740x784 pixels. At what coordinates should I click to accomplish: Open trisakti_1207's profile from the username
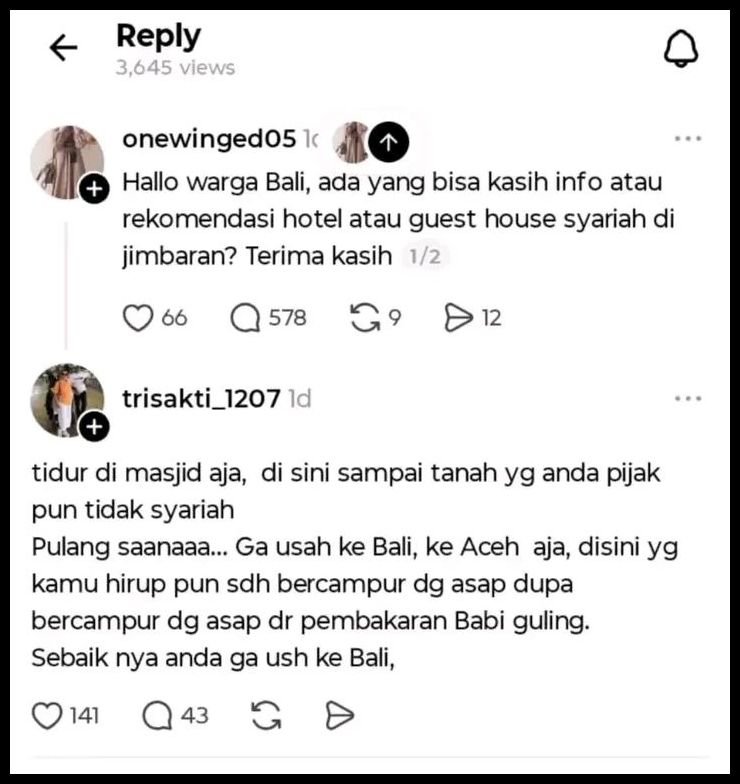pyautogui.click(x=200, y=399)
